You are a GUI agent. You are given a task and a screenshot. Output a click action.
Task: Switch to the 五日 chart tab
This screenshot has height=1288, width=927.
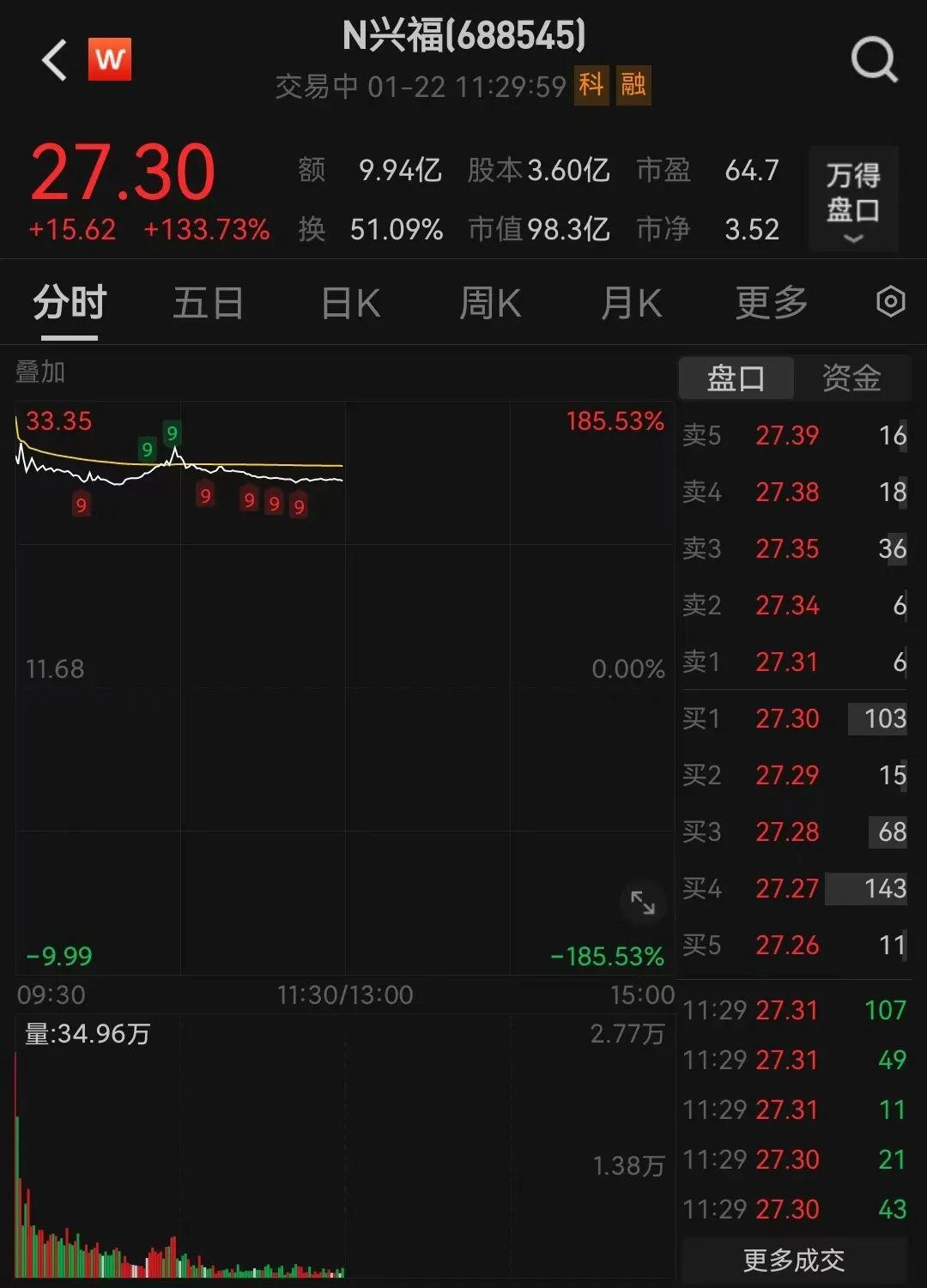tap(208, 303)
